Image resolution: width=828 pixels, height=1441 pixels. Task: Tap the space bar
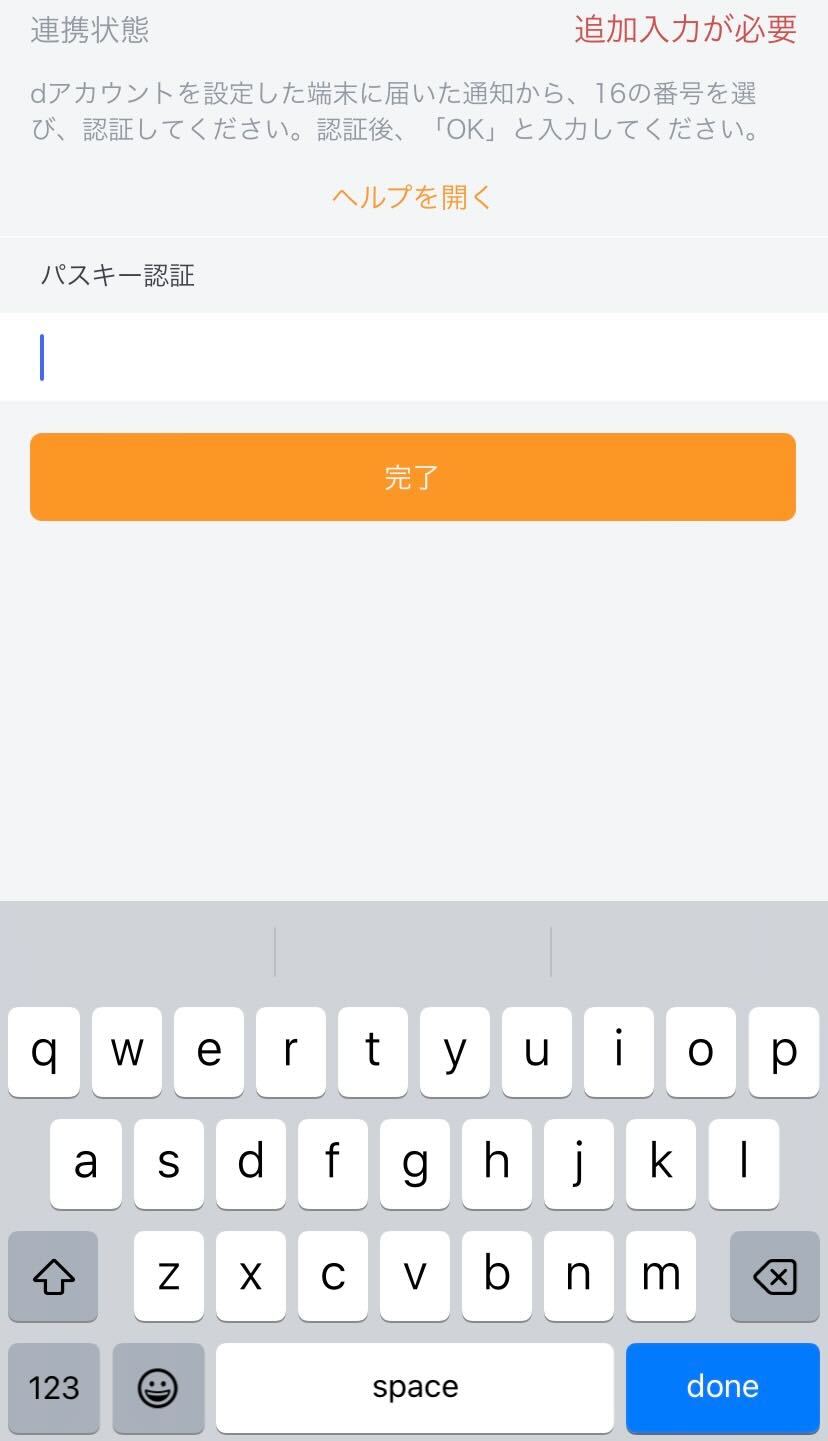click(x=415, y=1387)
